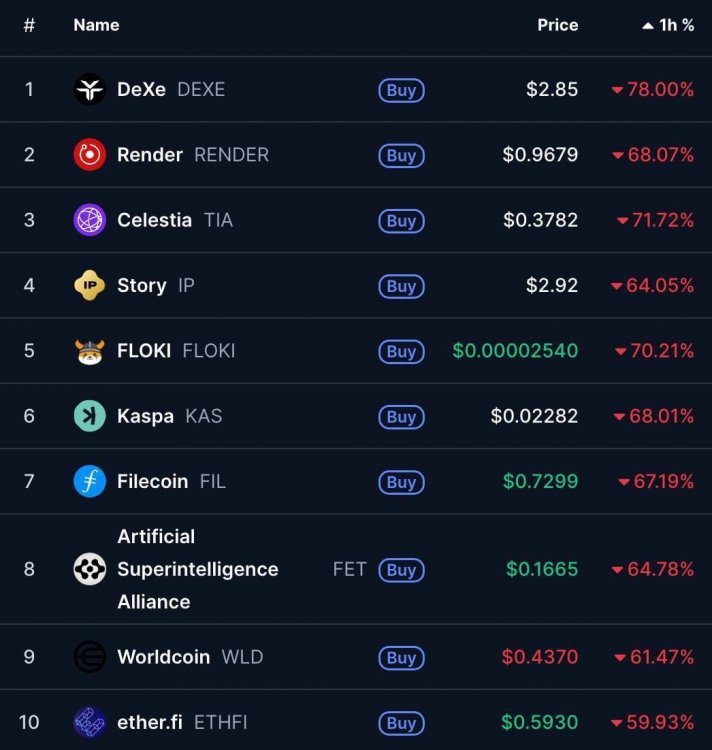Tap the Buy button for Filecoin

[x=401, y=482]
